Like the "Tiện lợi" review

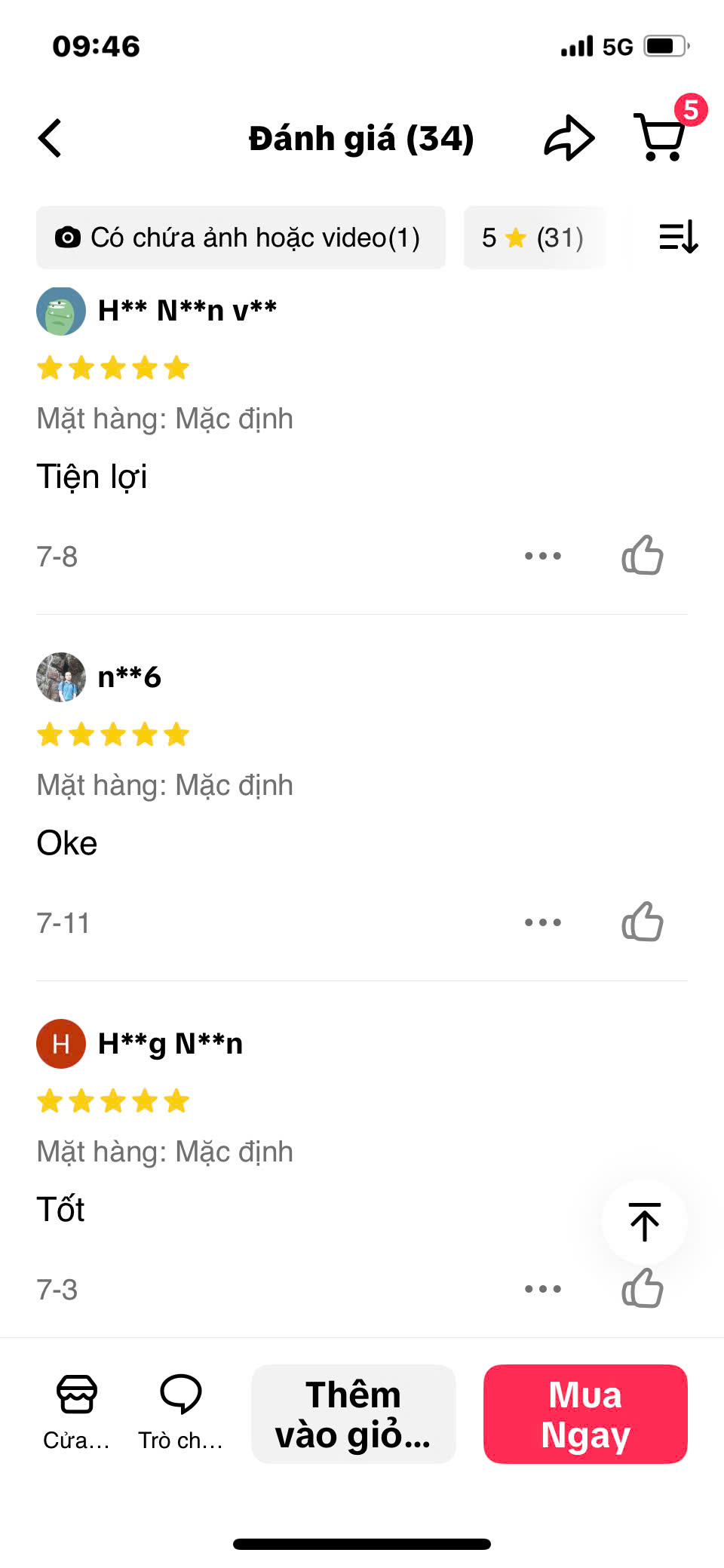[x=643, y=556]
